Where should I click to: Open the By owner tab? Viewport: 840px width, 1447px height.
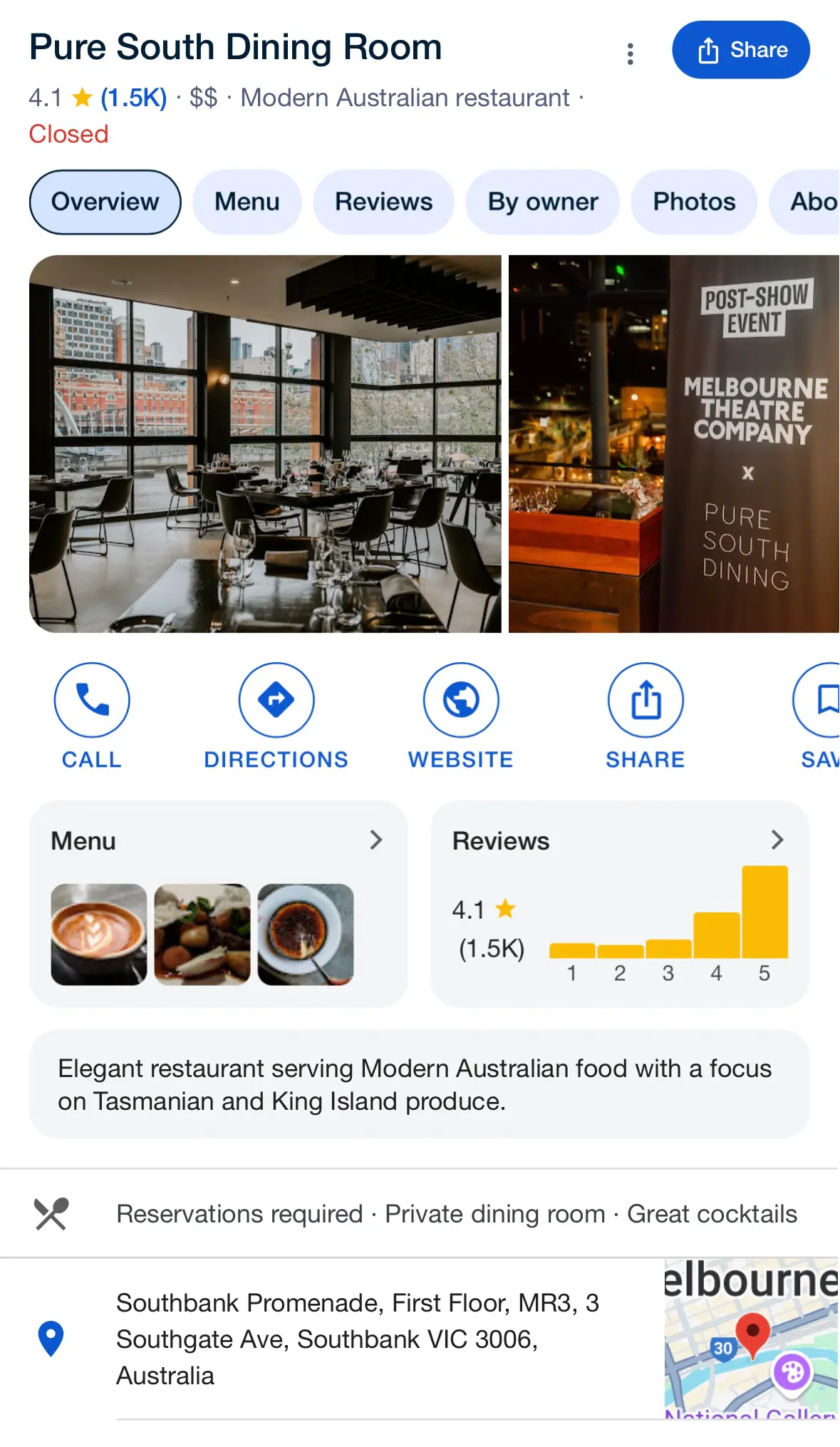click(542, 202)
